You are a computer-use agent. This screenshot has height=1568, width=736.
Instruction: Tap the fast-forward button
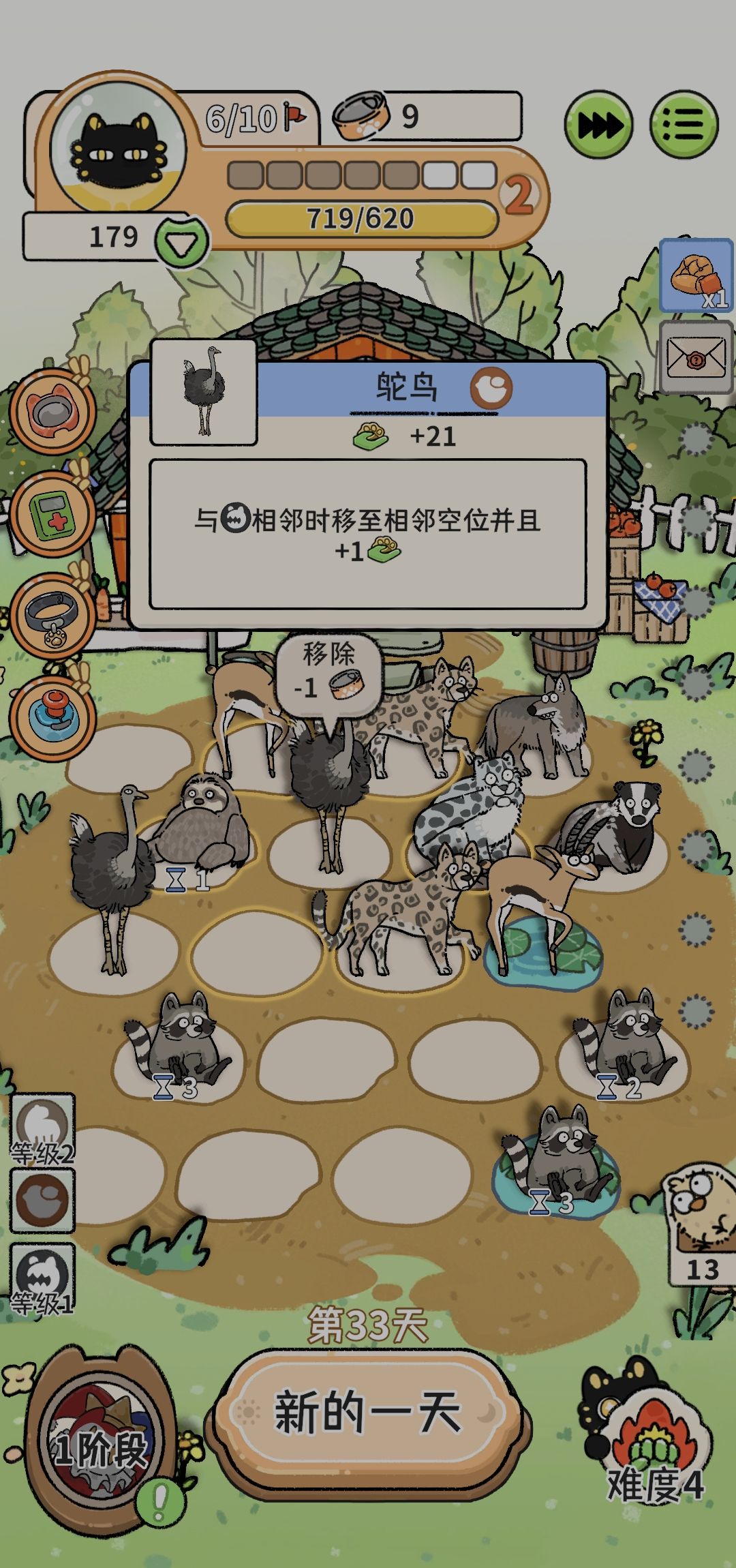[598, 125]
